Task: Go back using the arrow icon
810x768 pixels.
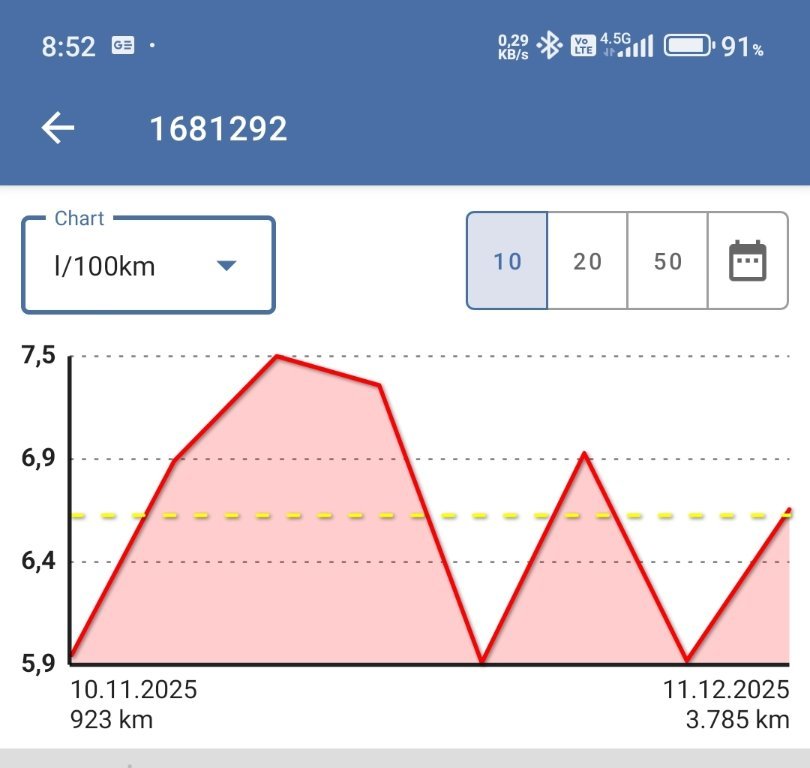Action: 58,128
